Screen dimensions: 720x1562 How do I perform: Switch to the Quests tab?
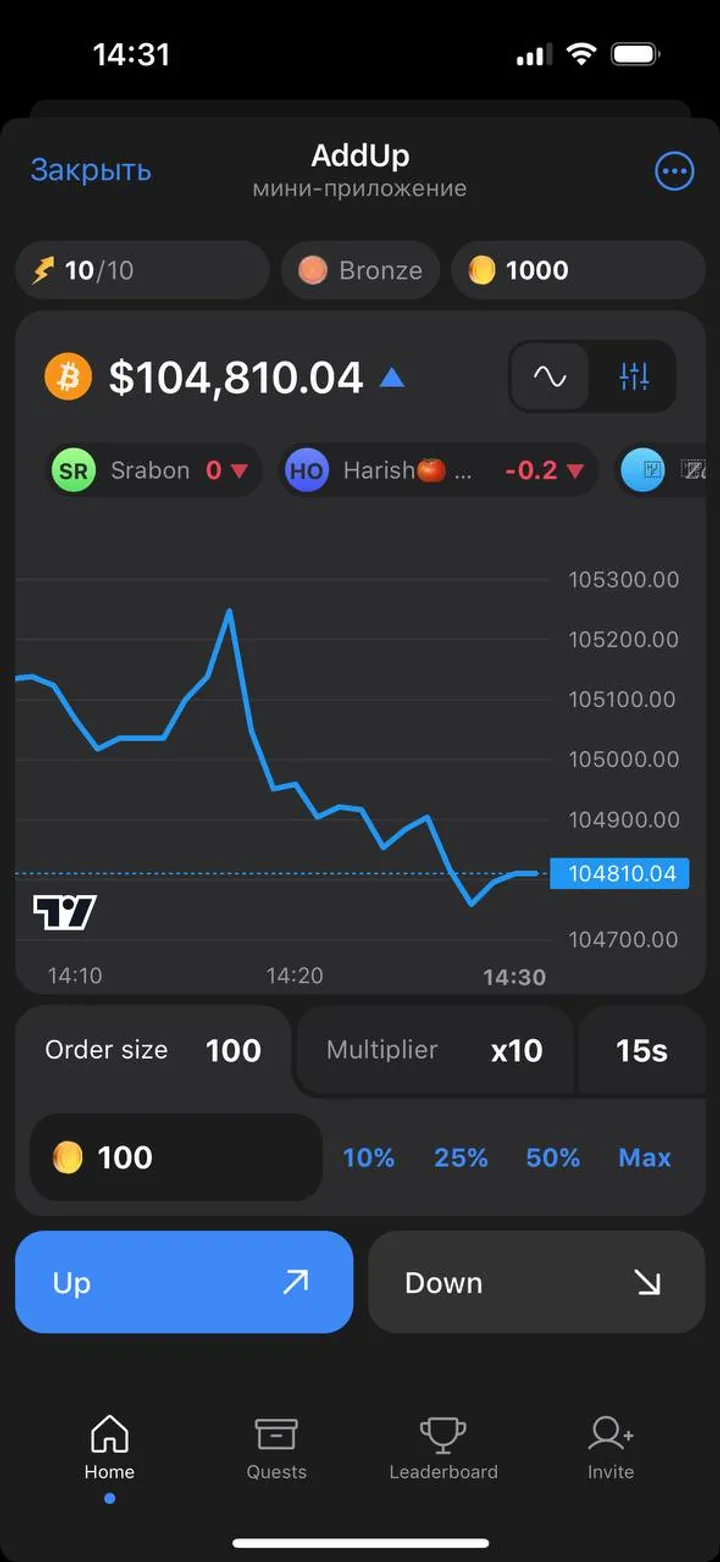tap(276, 1448)
